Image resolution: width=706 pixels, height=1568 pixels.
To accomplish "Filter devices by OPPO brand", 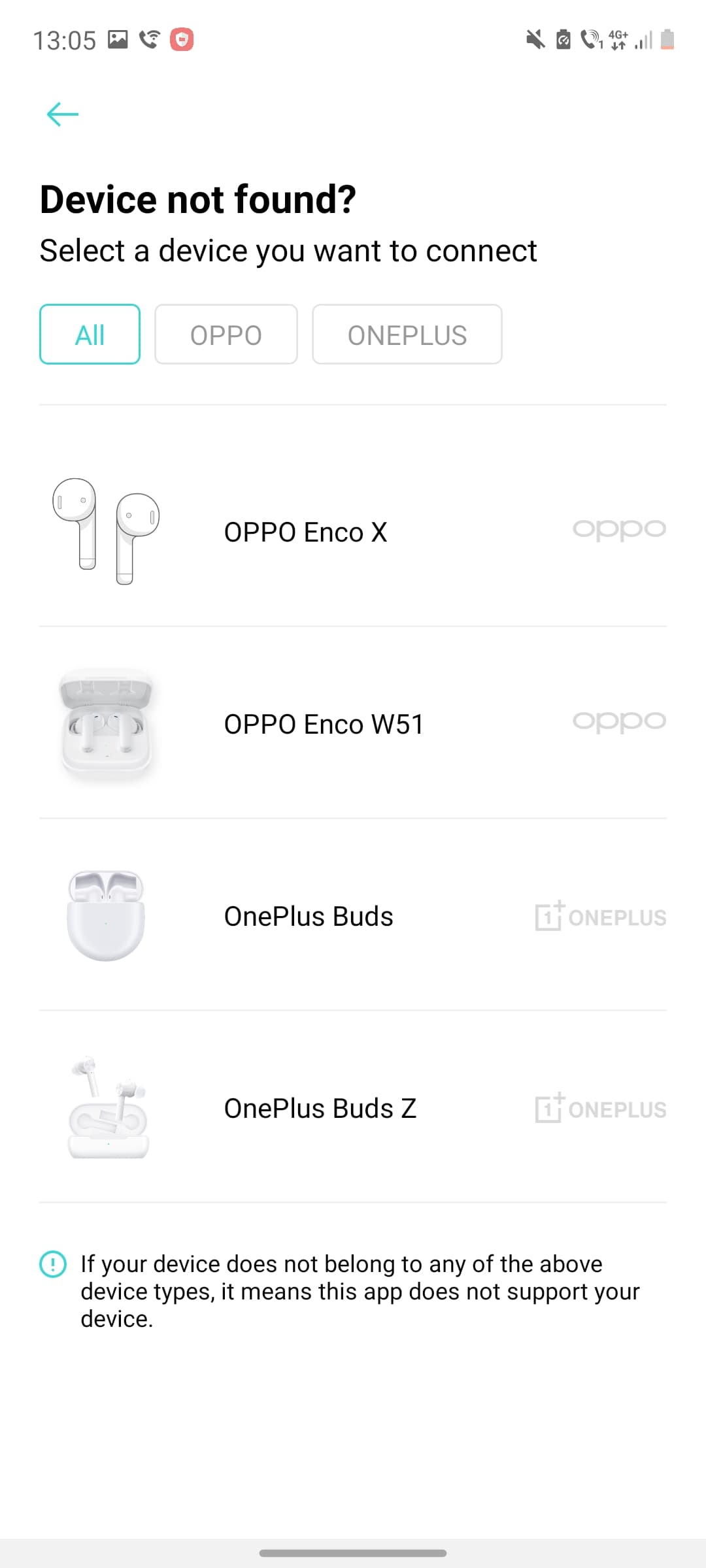I will pyautogui.click(x=226, y=334).
